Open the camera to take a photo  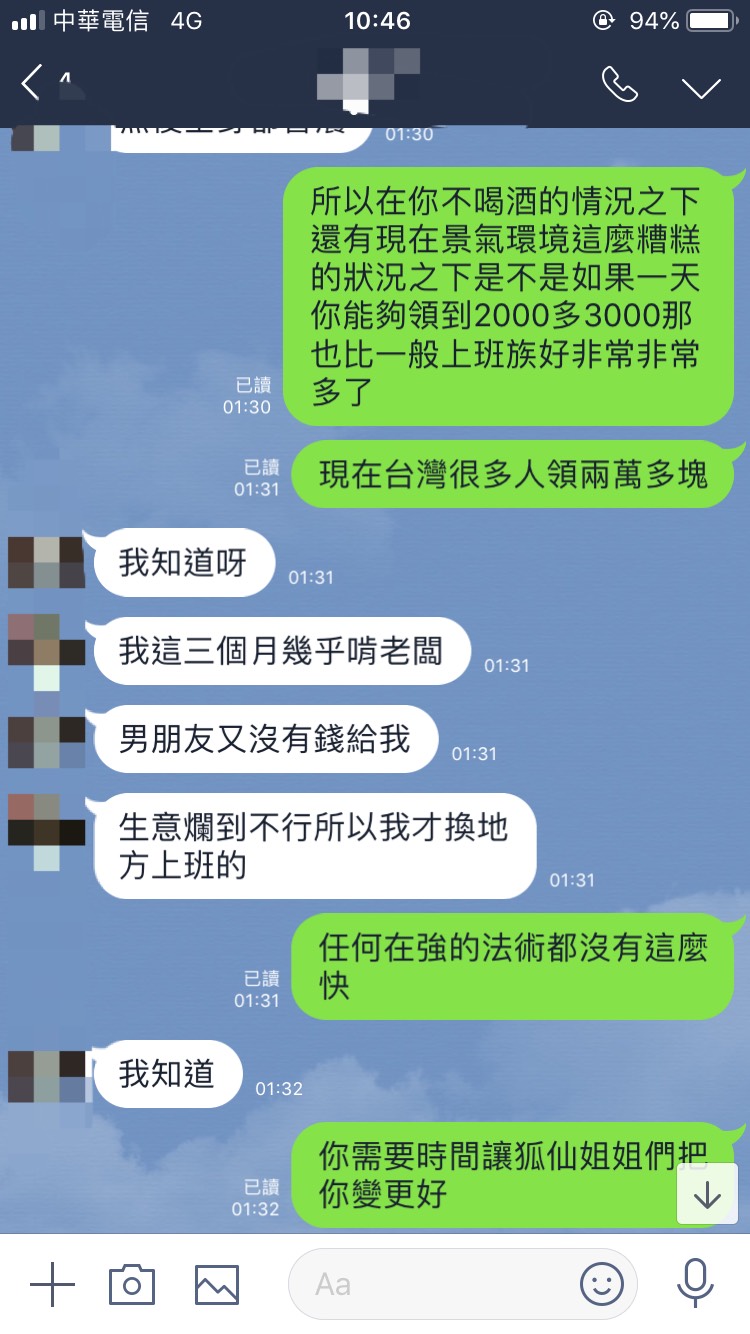[132, 1284]
